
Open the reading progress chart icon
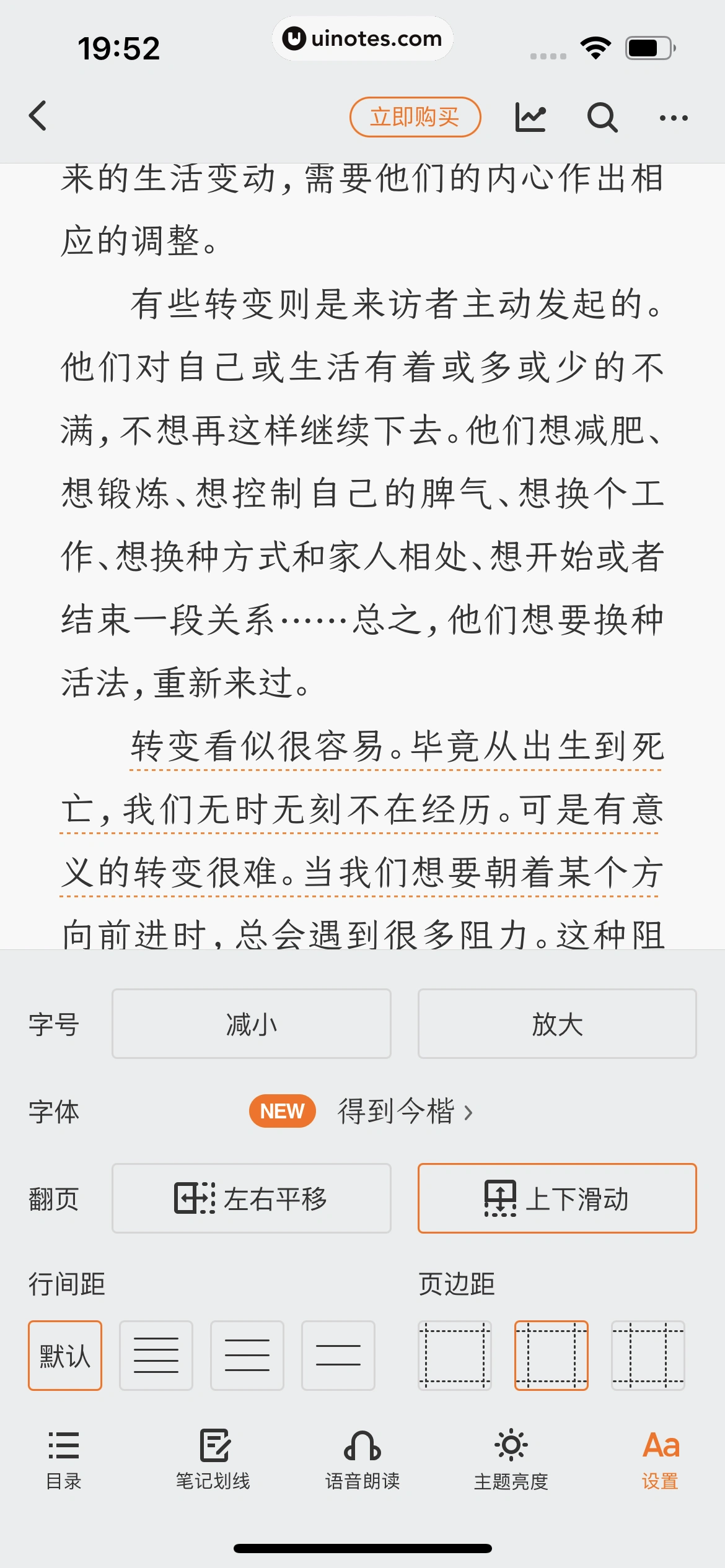click(530, 117)
